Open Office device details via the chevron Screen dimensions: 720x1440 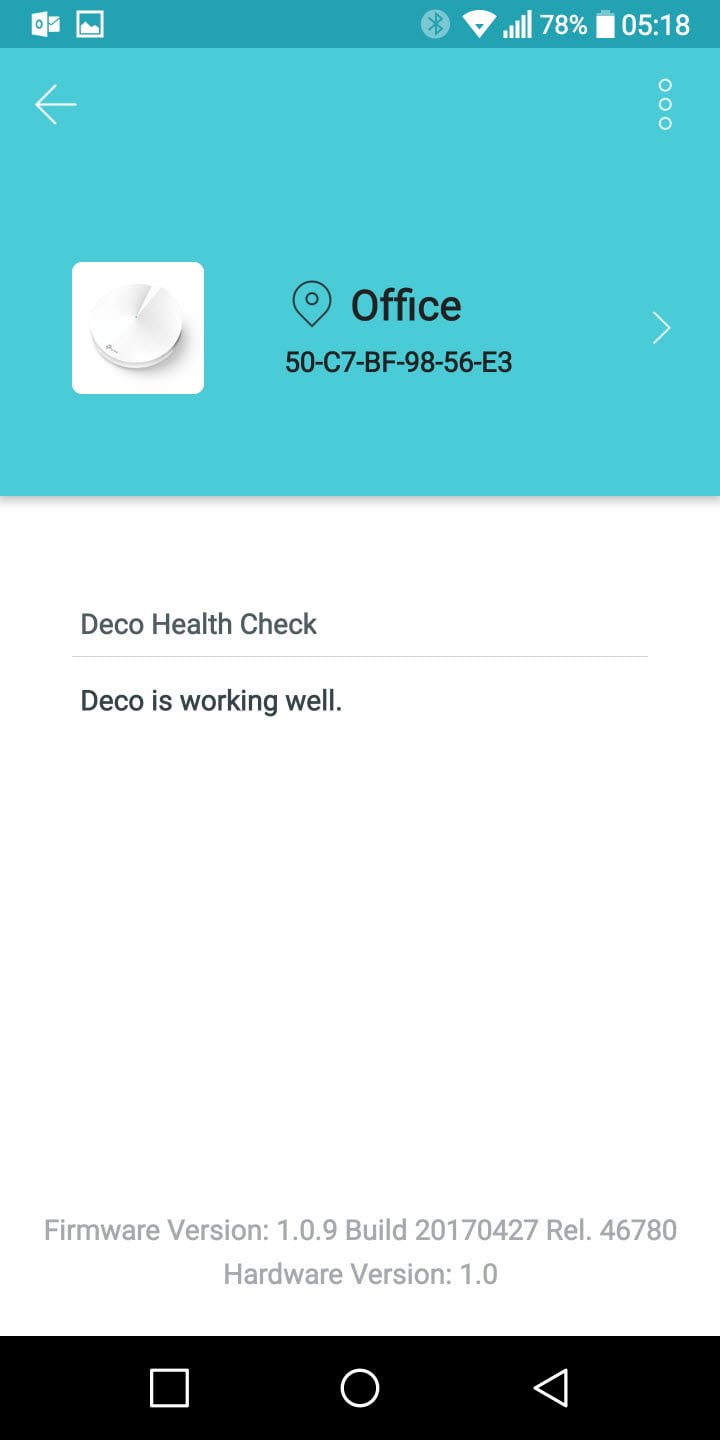pyautogui.click(x=661, y=328)
